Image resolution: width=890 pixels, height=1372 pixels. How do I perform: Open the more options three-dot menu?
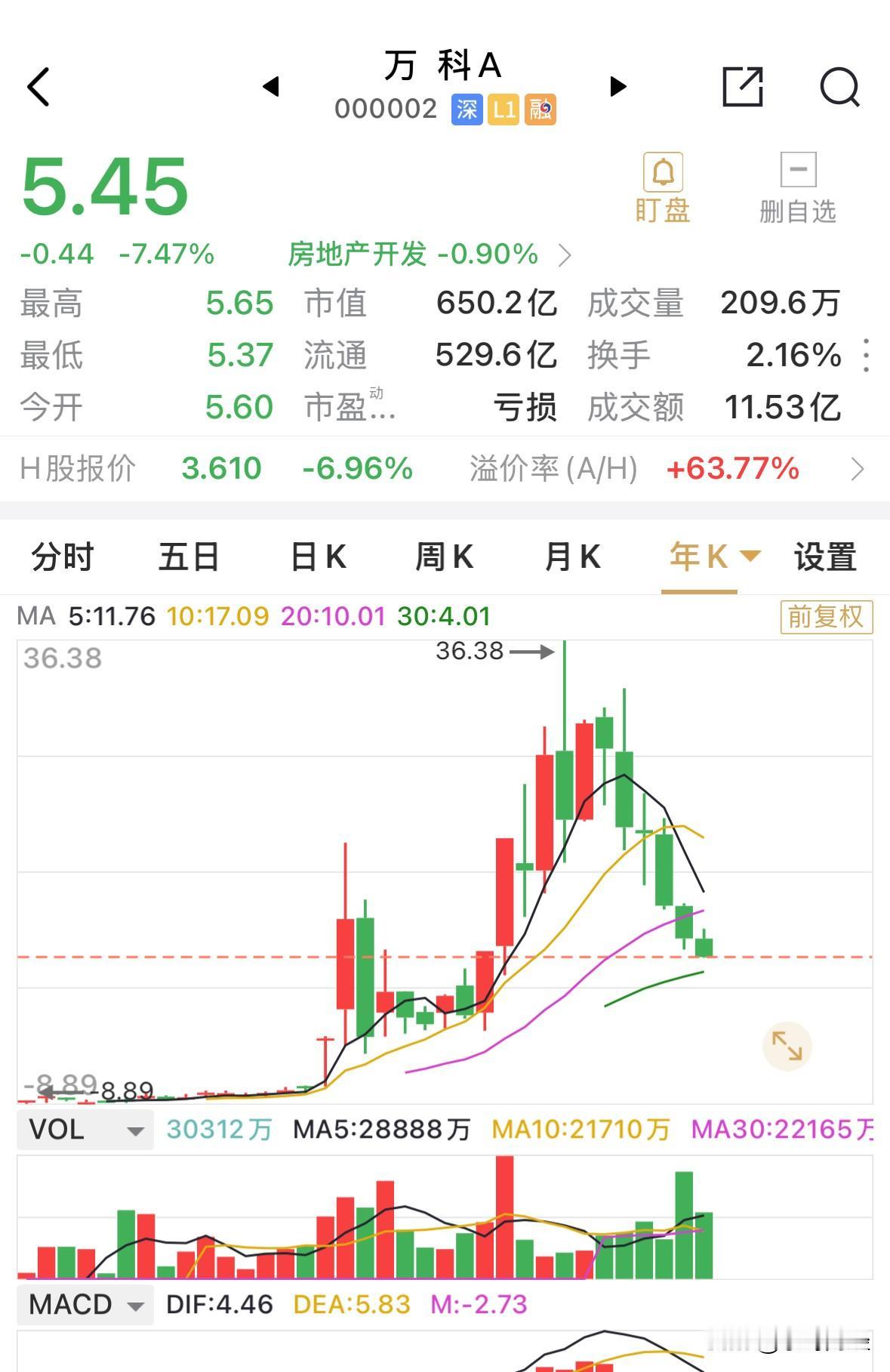tap(867, 355)
